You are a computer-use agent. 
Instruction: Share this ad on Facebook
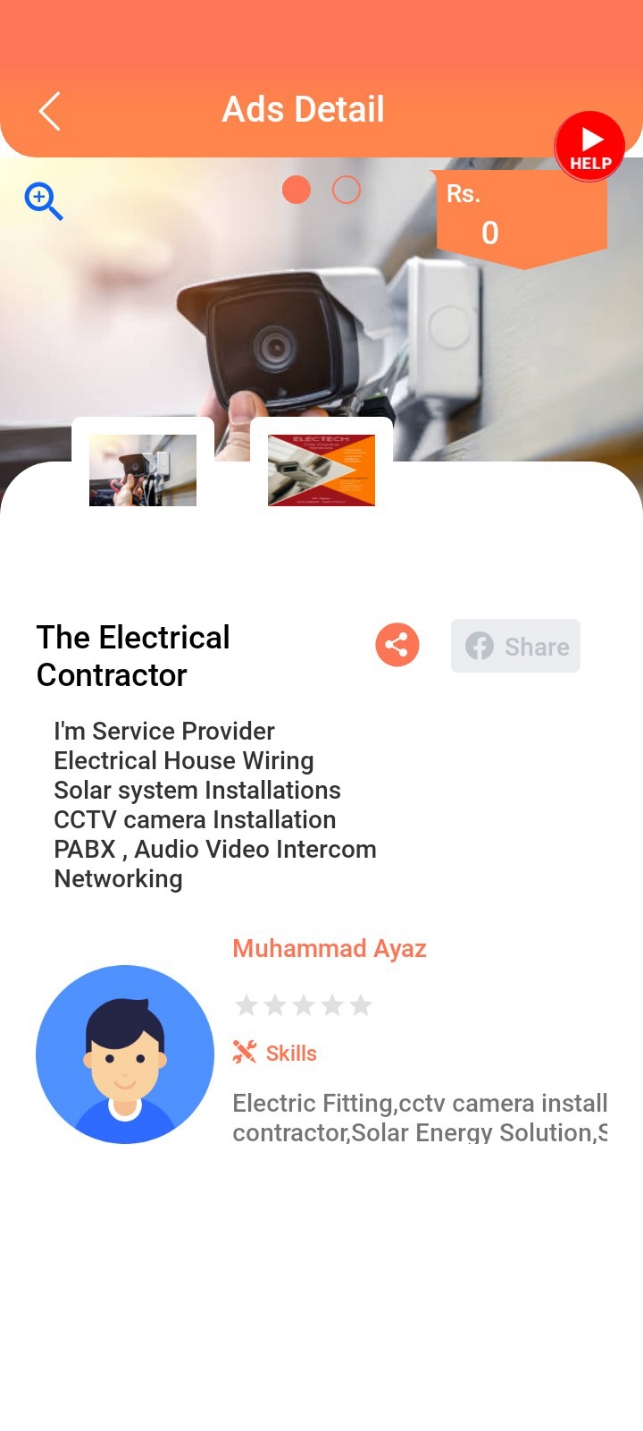[515, 646]
